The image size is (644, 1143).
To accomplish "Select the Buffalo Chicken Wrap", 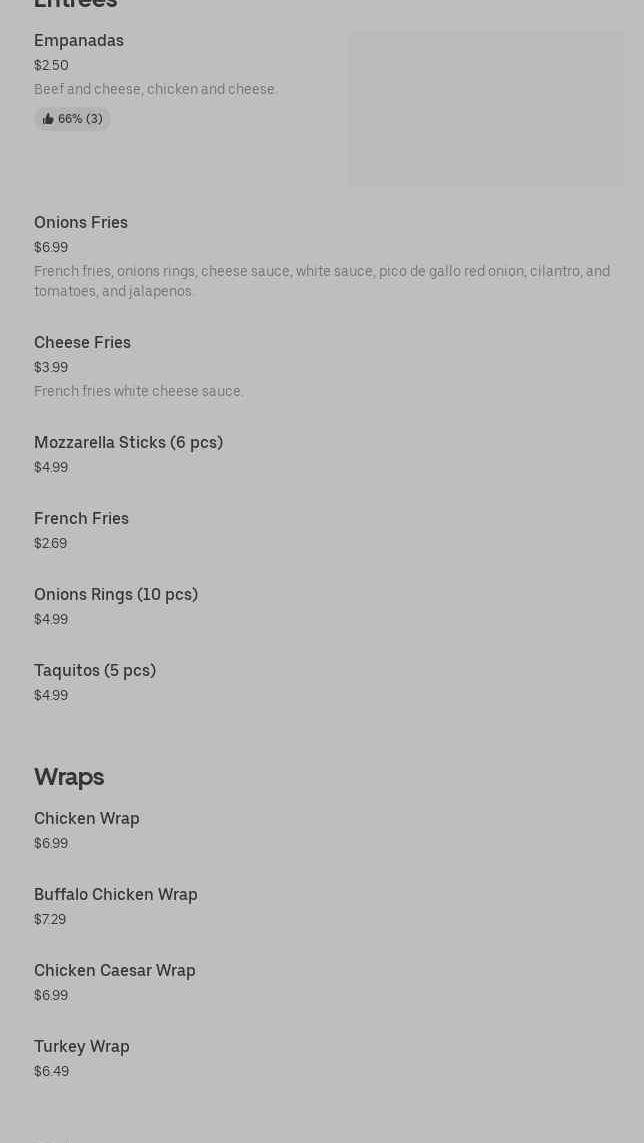I will click(116, 895).
